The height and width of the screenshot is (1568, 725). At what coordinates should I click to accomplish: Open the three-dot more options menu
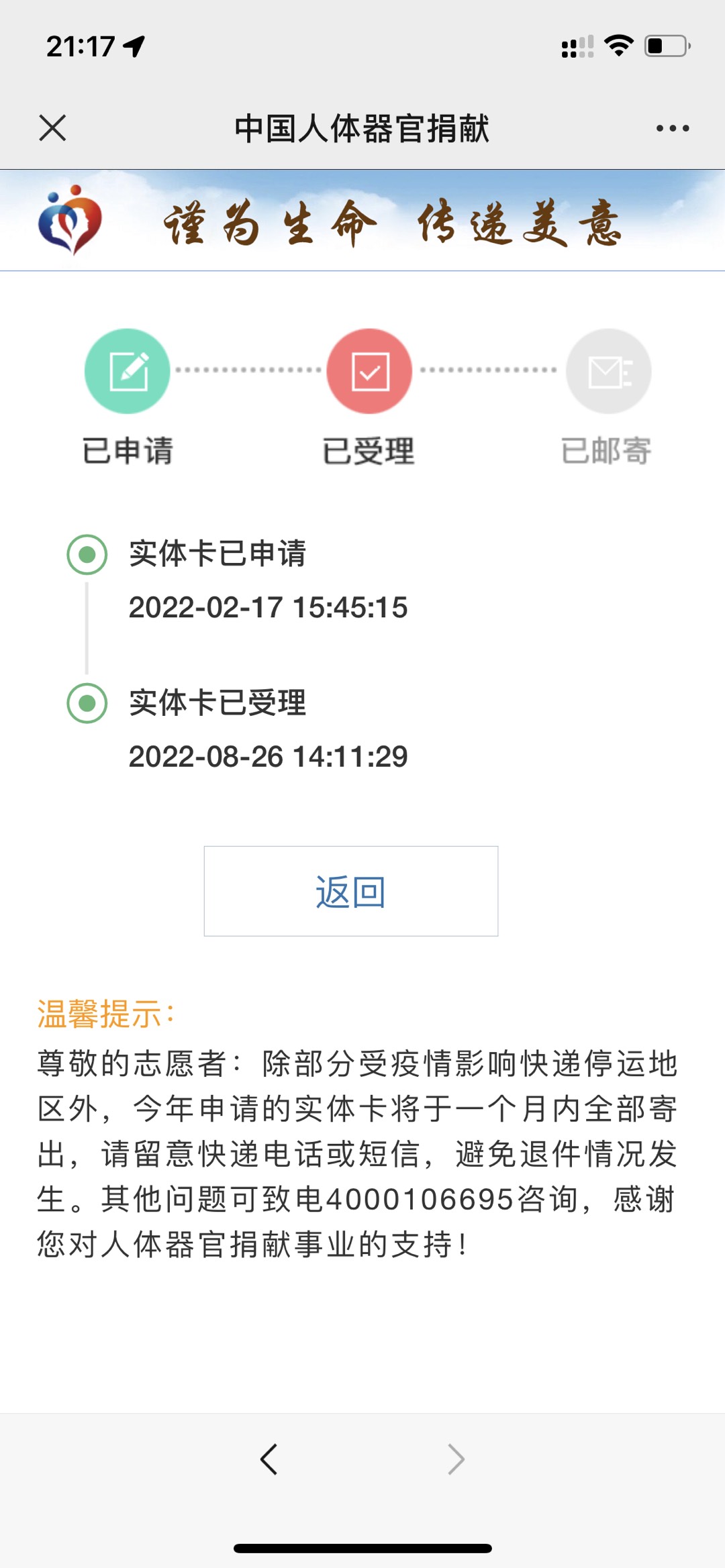[673, 127]
